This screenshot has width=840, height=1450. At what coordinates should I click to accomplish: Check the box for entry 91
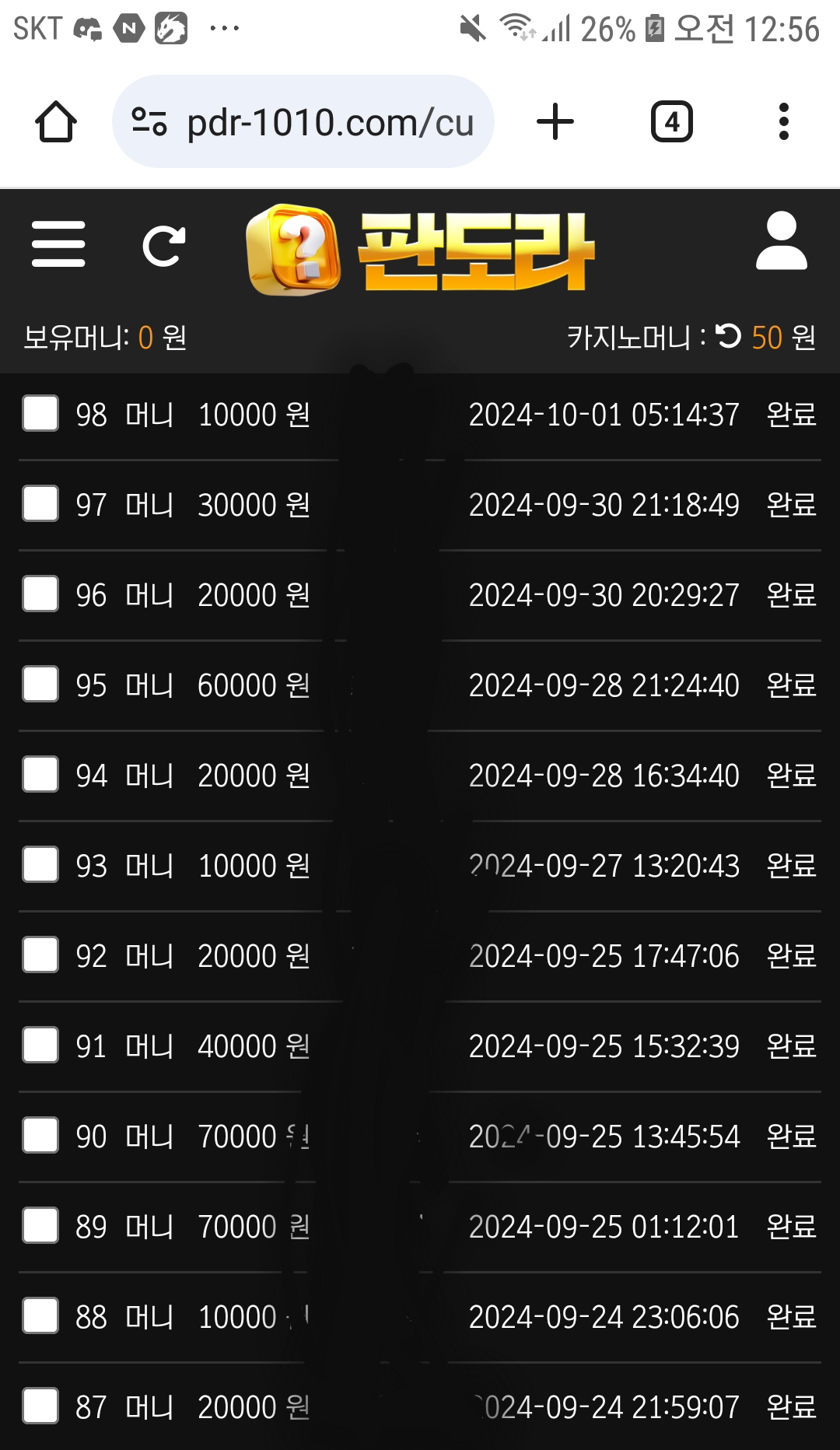(40, 1045)
